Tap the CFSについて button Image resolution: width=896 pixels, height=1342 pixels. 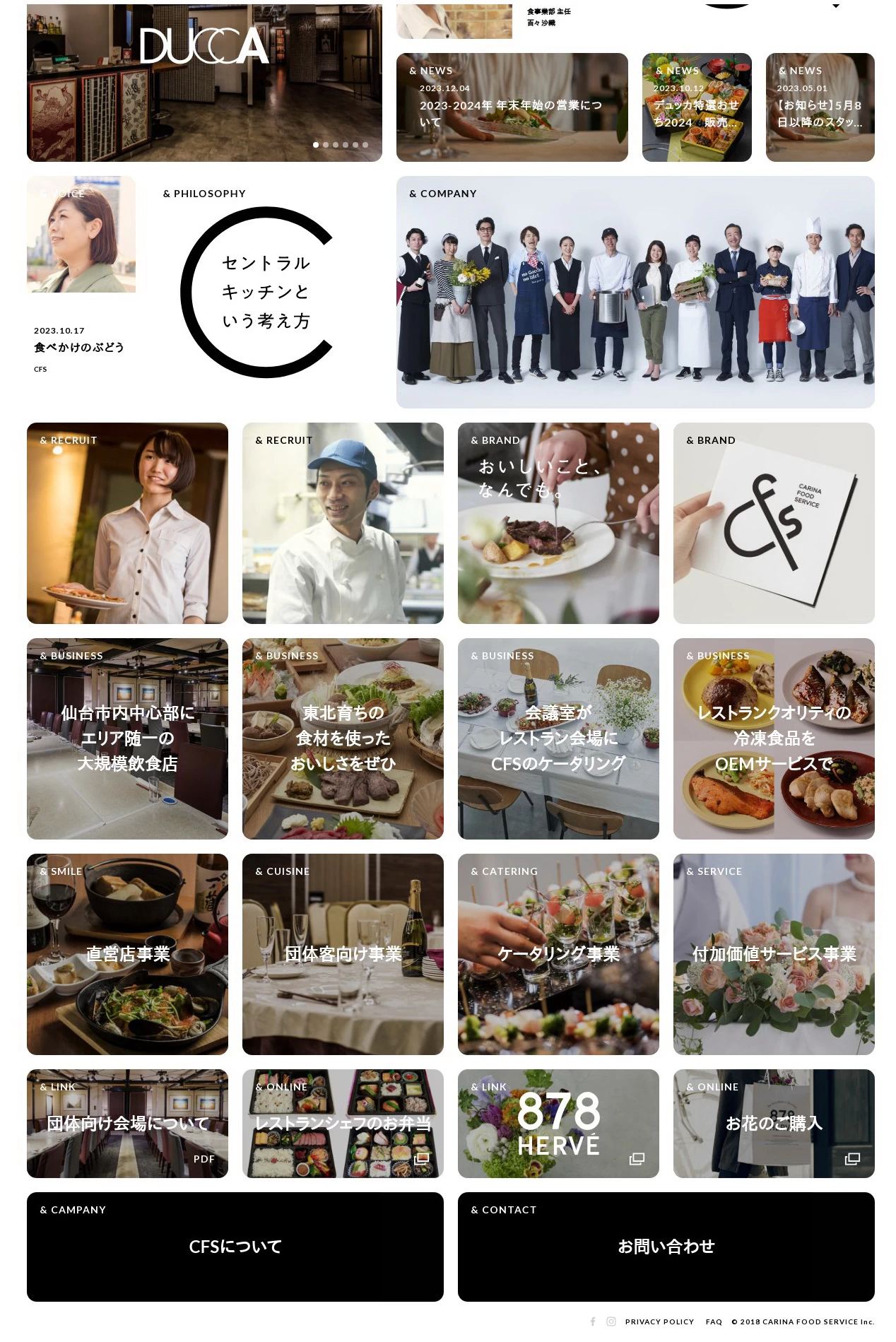[235, 1247]
